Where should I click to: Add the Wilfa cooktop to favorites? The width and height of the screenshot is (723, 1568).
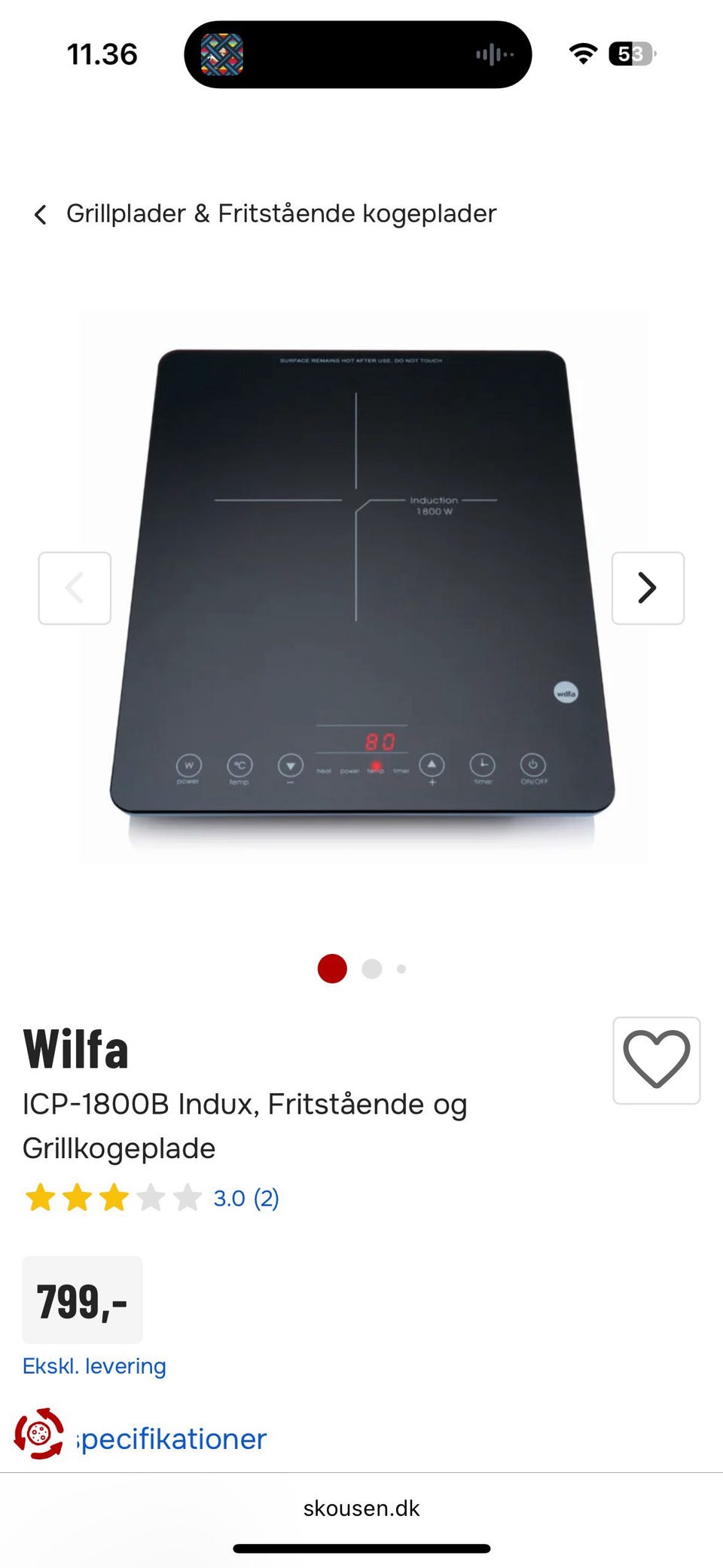pyautogui.click(x=656, y=1060)
